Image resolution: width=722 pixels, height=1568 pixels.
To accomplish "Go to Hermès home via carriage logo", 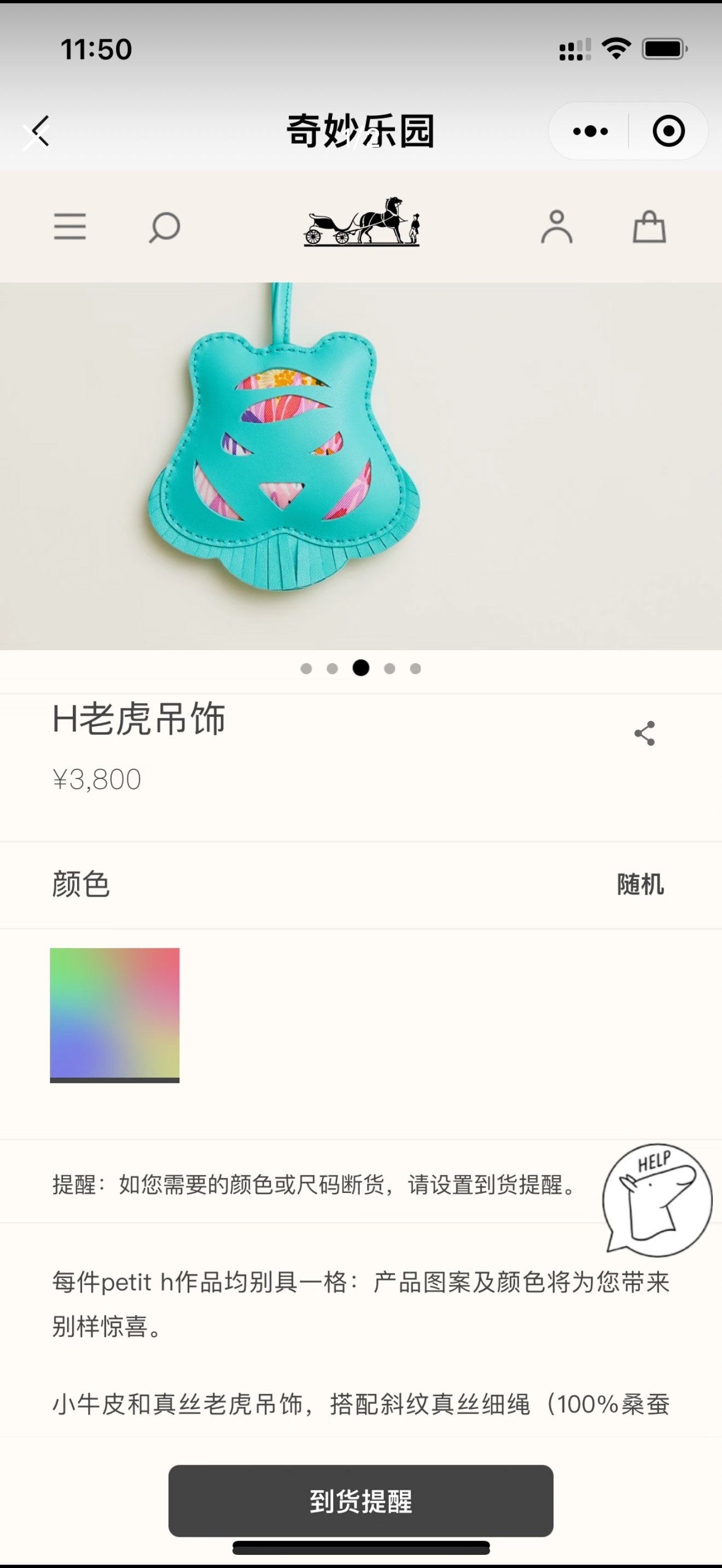I will tap(362, 223).
